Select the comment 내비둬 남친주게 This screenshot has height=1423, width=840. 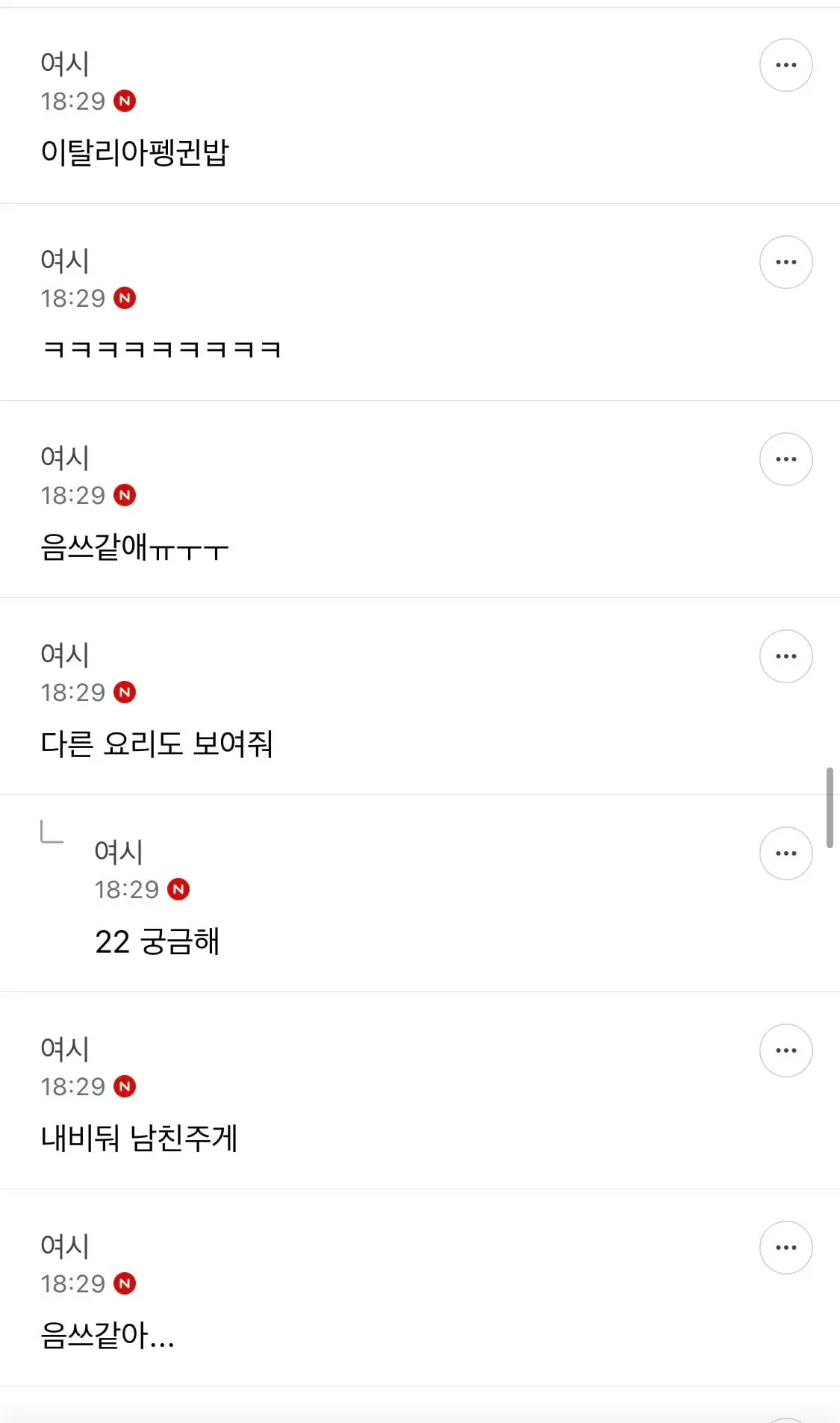click(x=140, y=1137)
